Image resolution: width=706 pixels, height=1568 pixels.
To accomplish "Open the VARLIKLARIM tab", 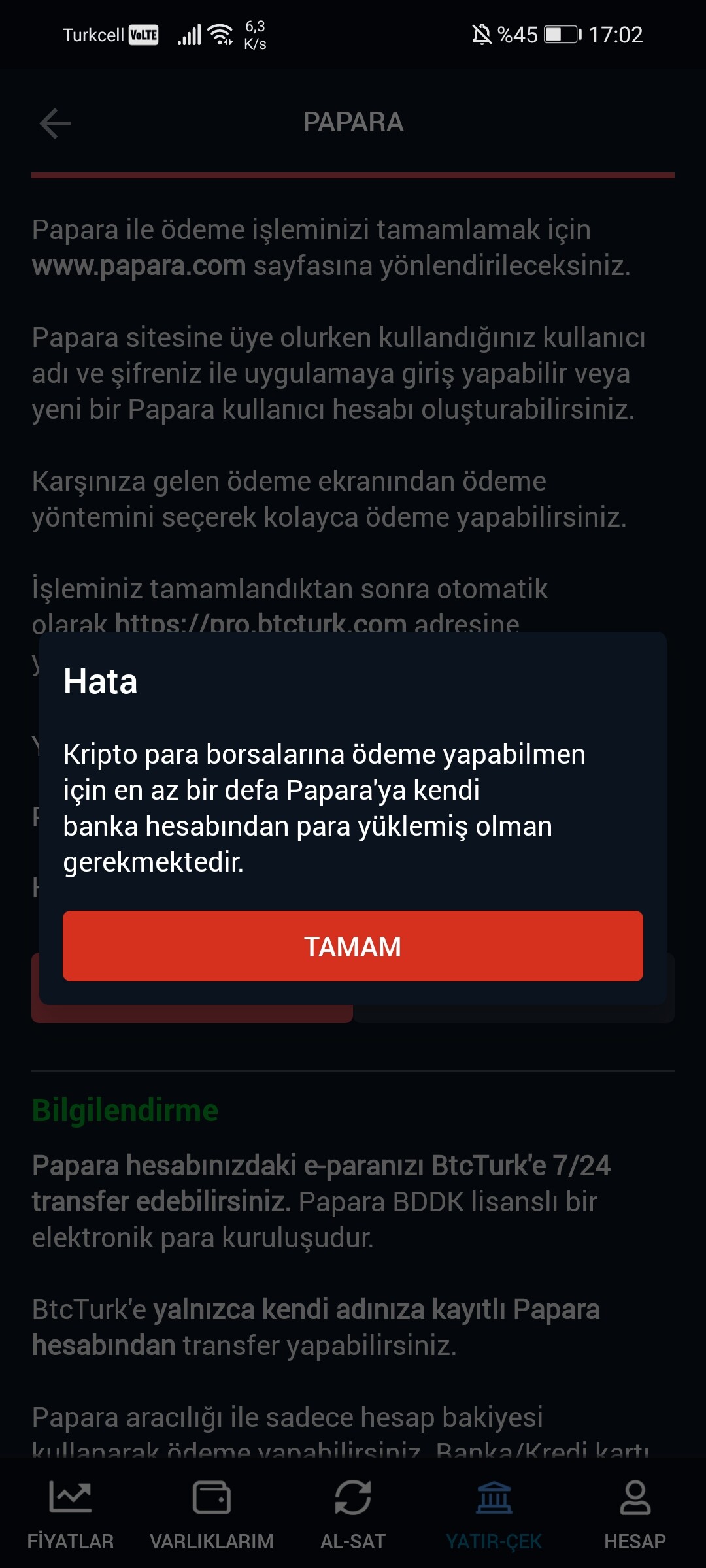I will click(212, 1514).
